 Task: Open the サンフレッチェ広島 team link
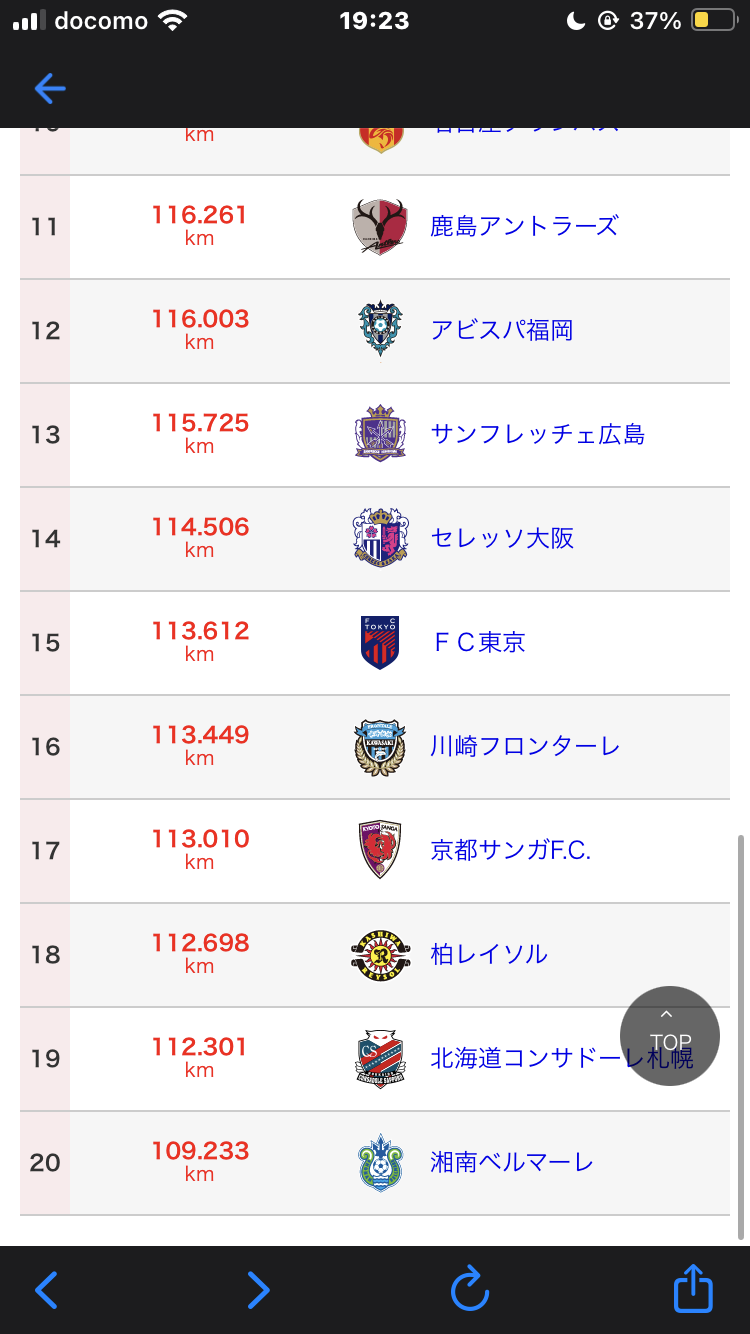coord(538,434)
